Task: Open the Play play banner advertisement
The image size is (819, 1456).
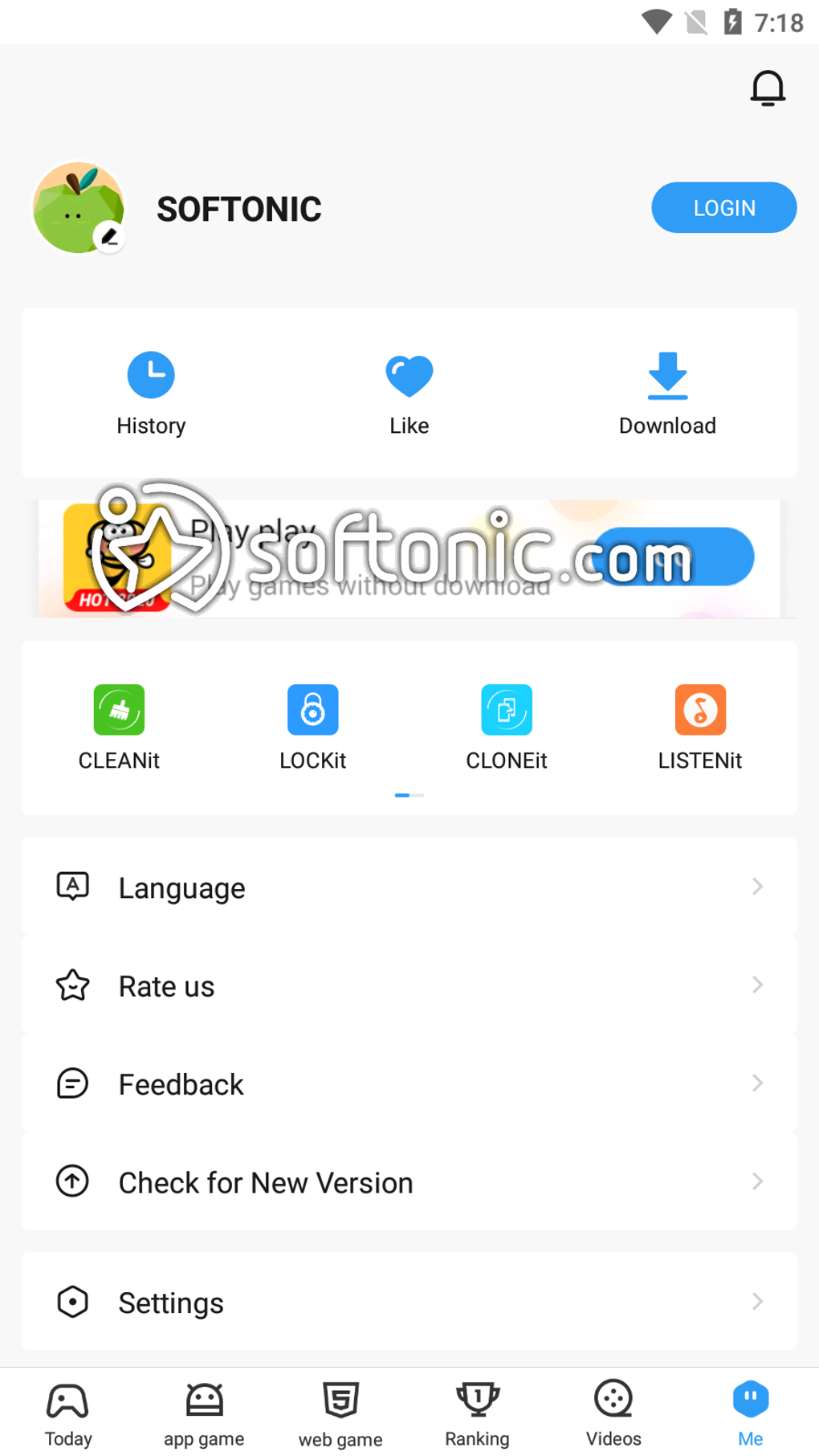Action: tap(409, 557)
